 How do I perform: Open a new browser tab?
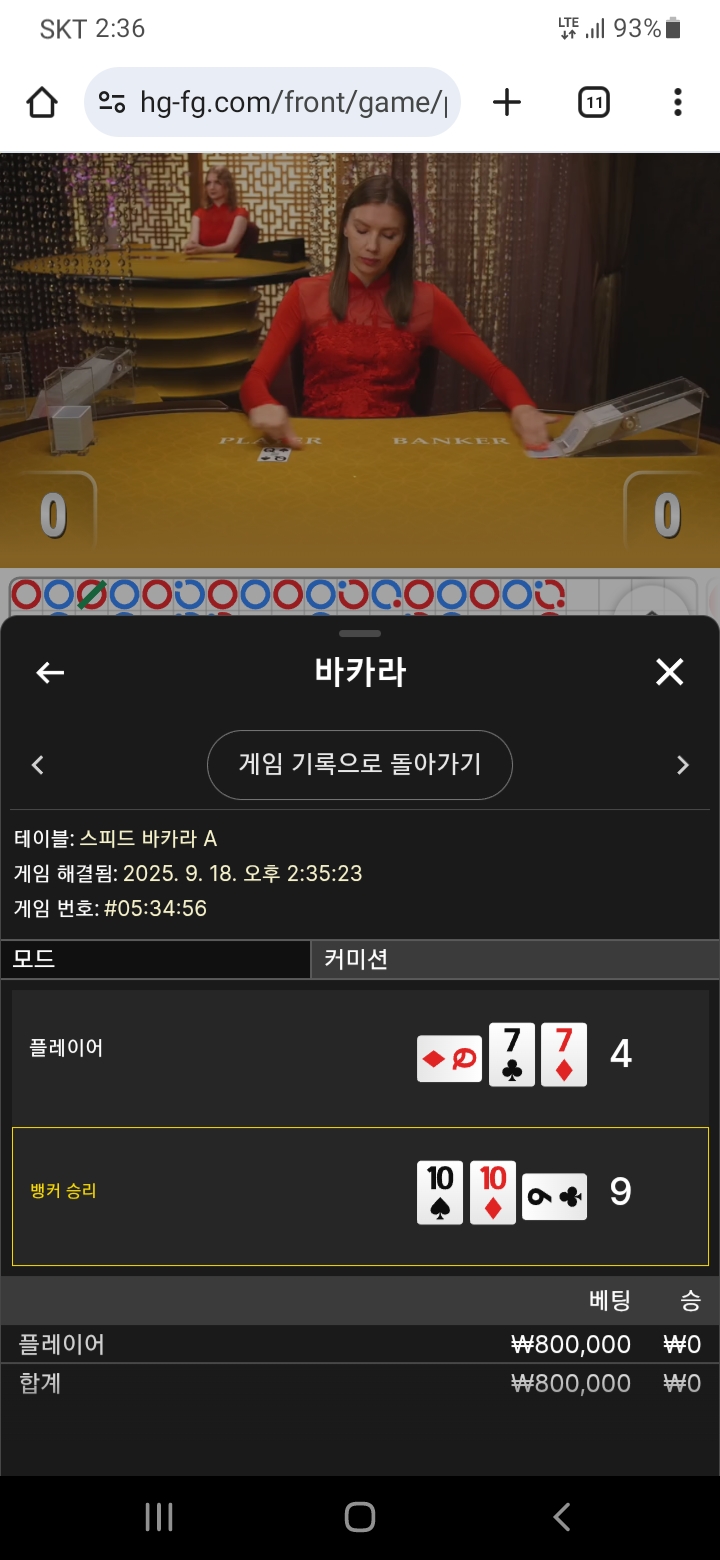507,102
